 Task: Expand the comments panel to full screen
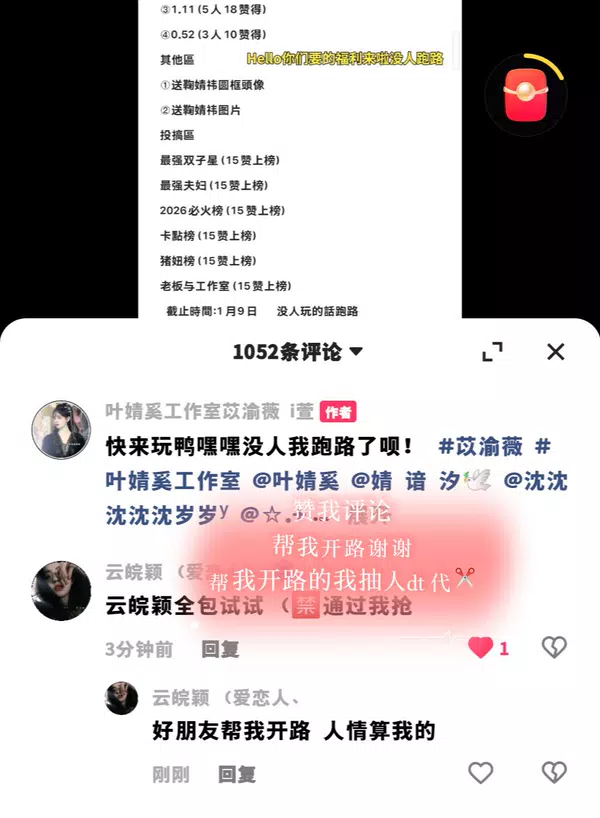[492, 352]
